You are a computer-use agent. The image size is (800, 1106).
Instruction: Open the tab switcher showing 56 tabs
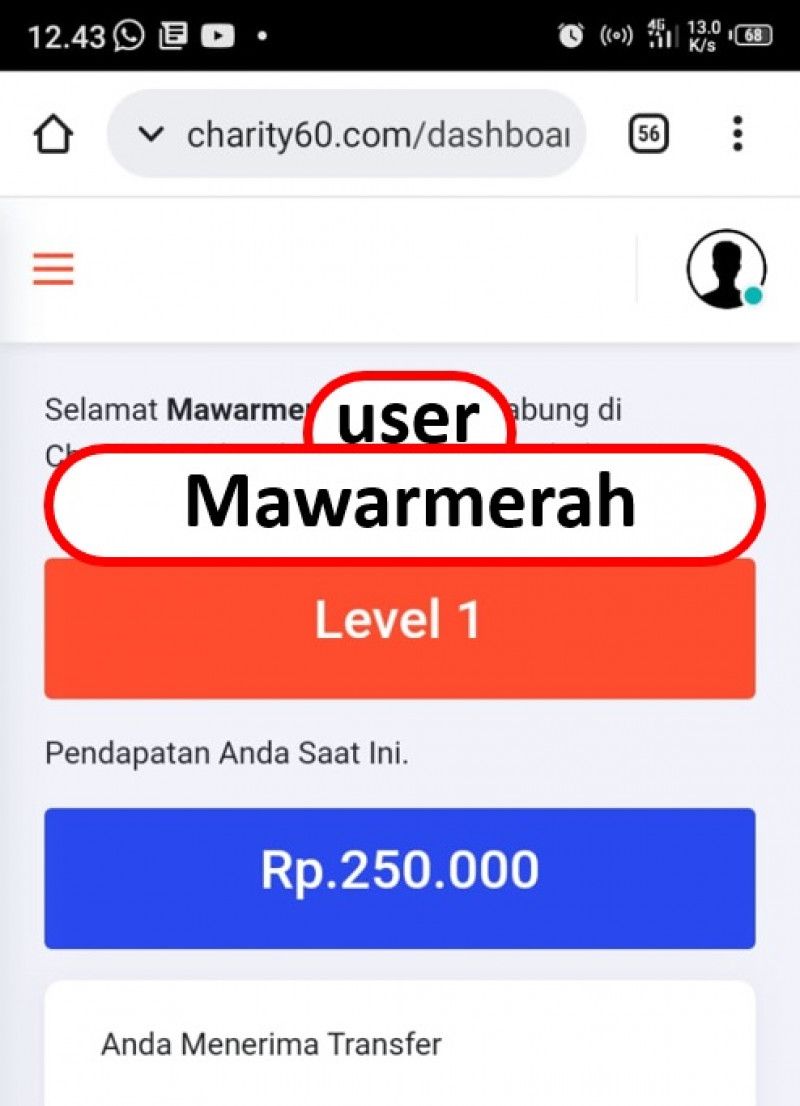649,134
